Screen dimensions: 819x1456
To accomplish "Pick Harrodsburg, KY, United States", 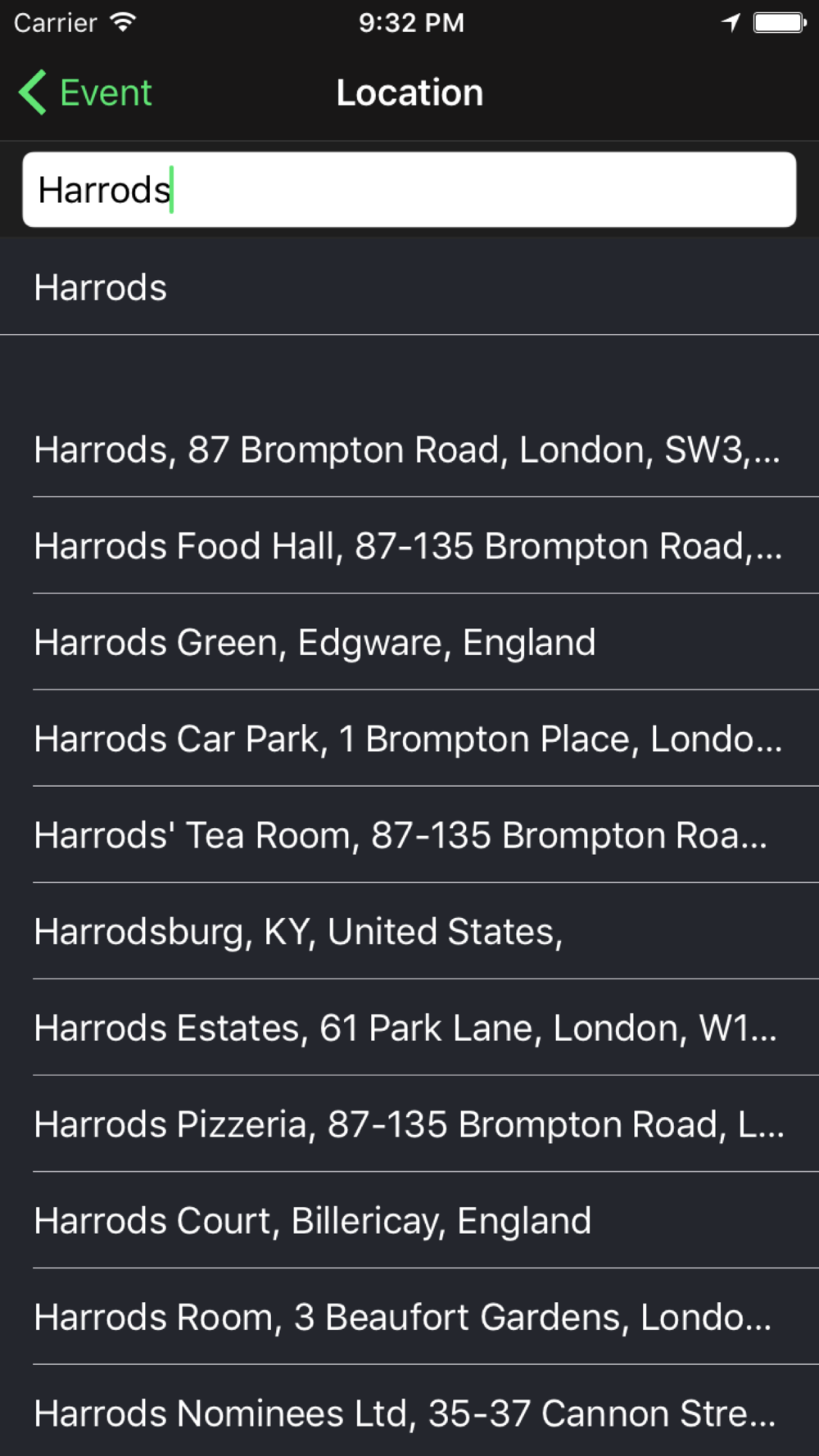I will [409, 932].
